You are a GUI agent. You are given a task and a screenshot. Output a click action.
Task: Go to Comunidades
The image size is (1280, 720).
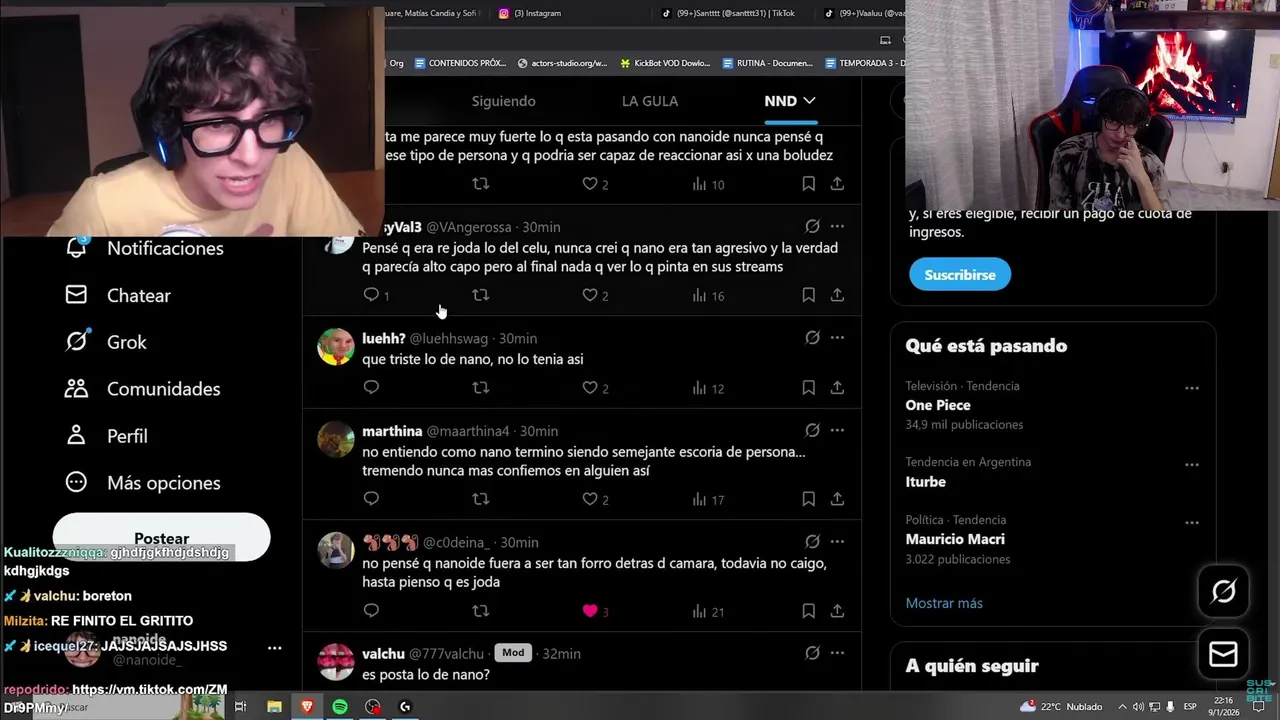click(x=163, y=389)
